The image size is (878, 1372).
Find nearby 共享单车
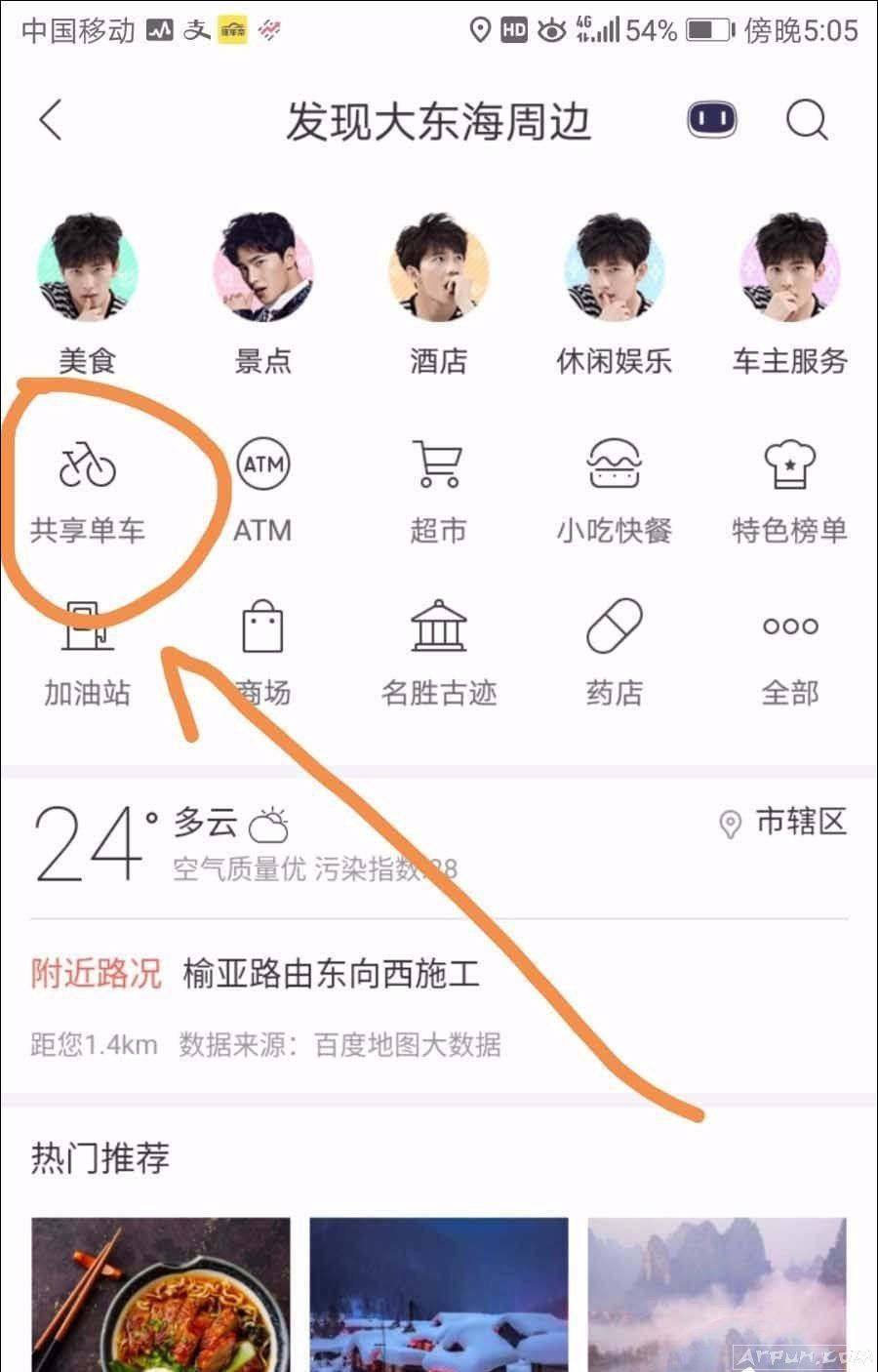pos(88,488)
